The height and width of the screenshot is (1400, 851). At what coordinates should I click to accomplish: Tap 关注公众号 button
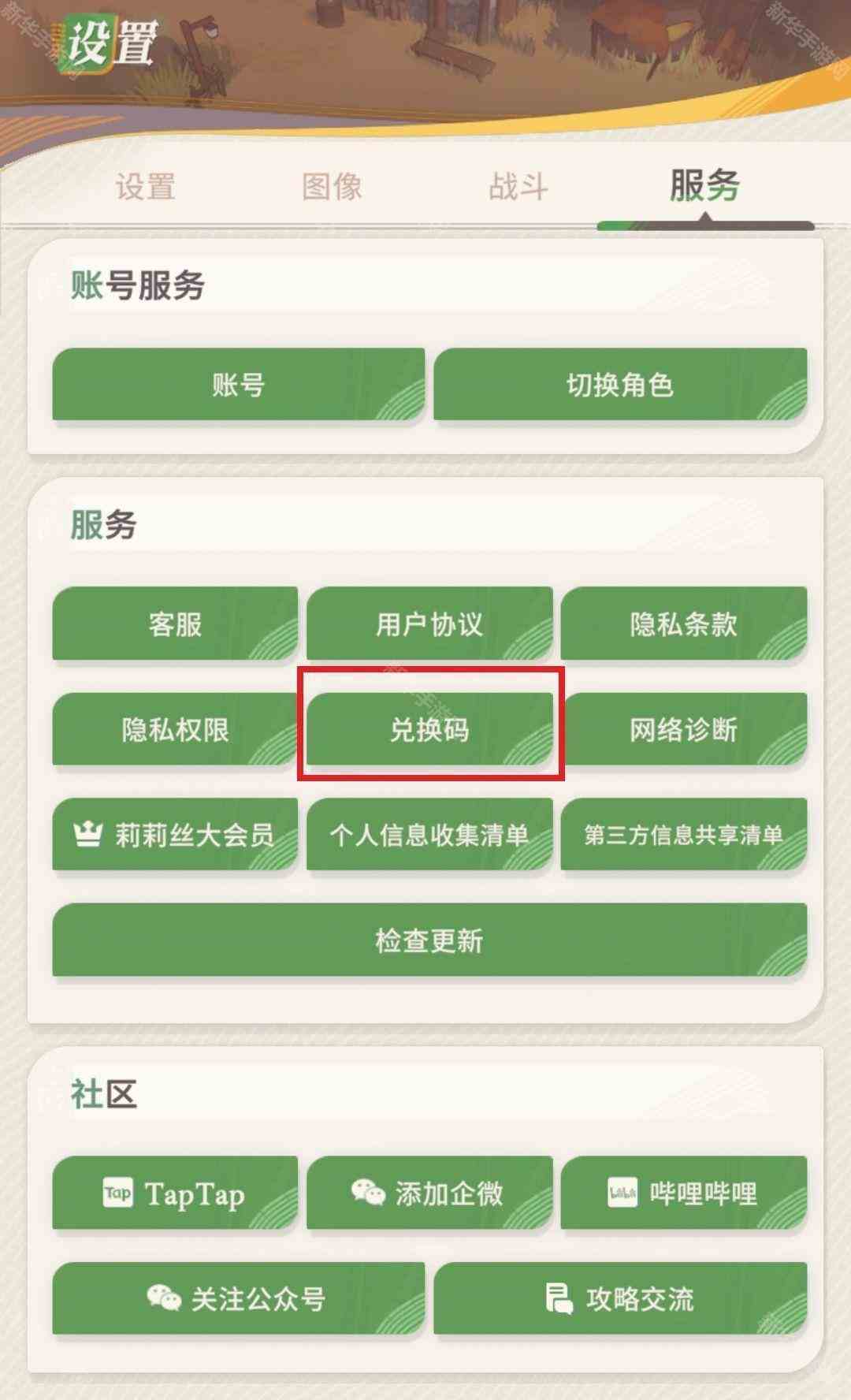(238, 1298)
